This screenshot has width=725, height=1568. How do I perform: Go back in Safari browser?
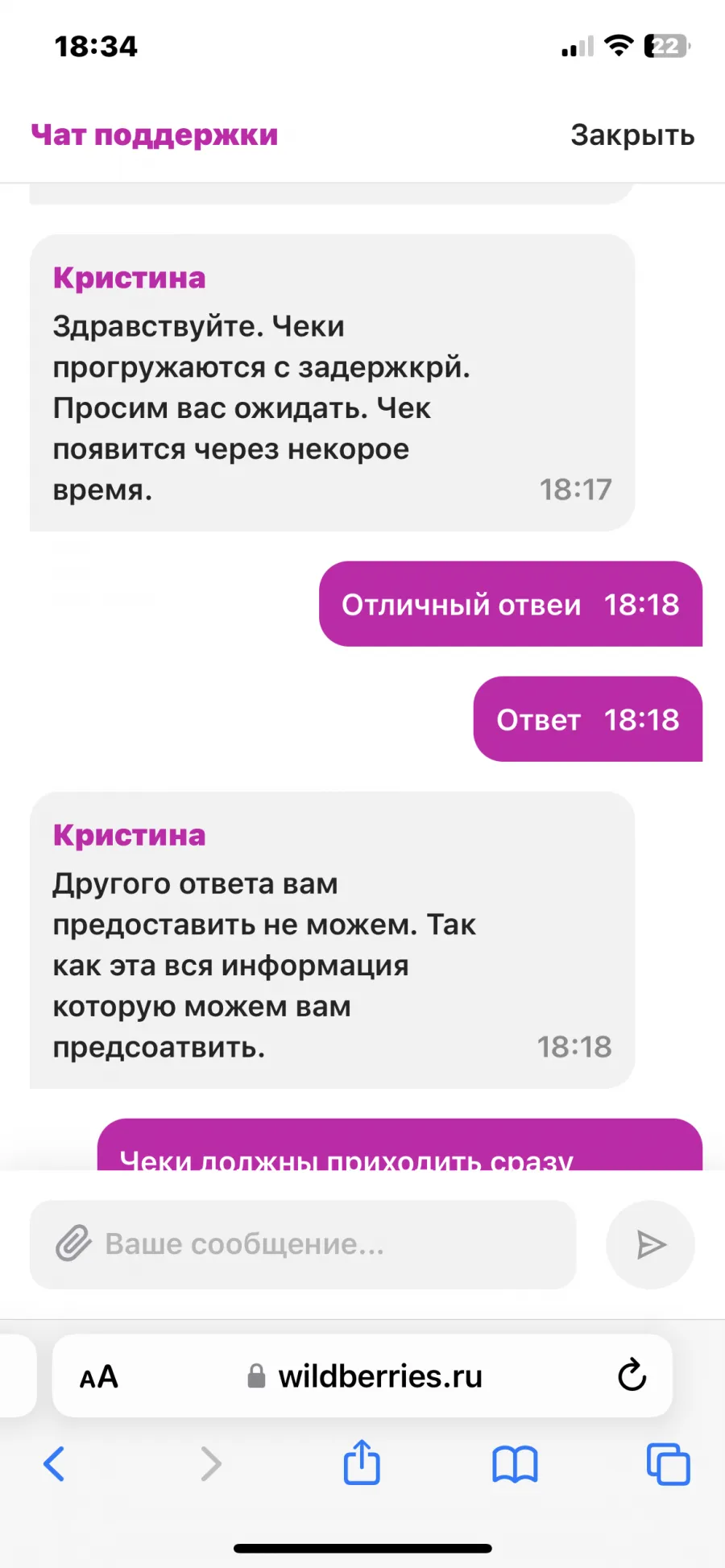click(x=54, y=1463)
